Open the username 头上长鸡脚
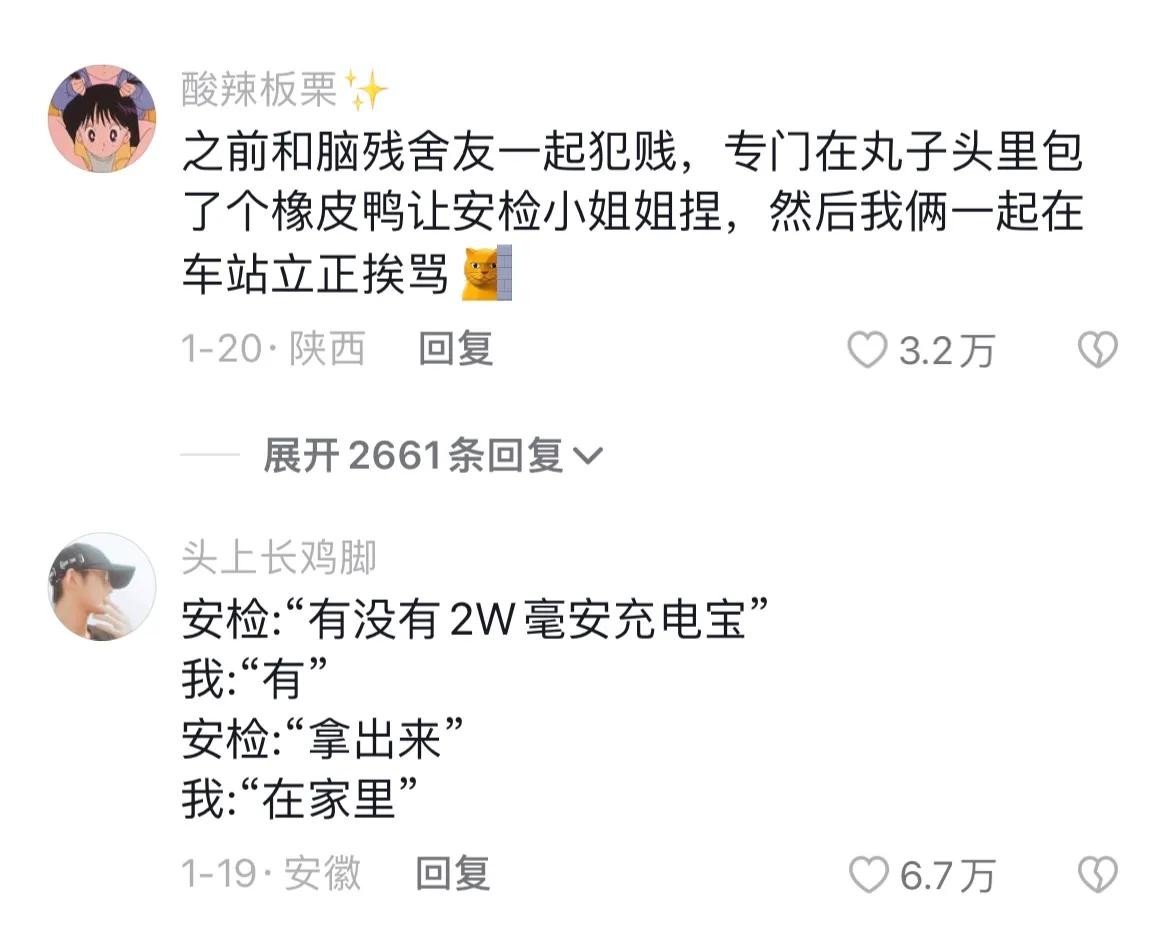The image size is (1170, 952). coord(279,559)
